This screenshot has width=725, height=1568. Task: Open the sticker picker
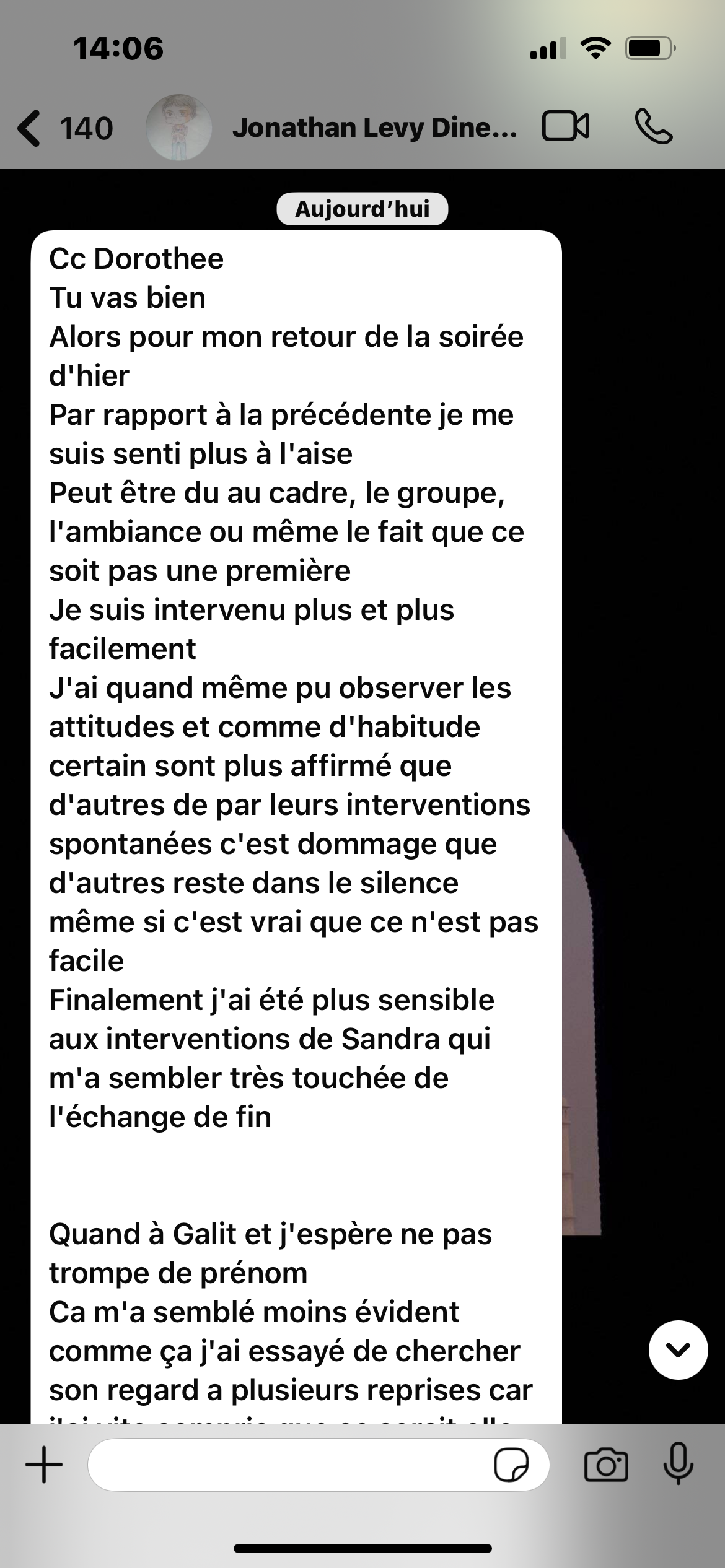coord(511,1466)
